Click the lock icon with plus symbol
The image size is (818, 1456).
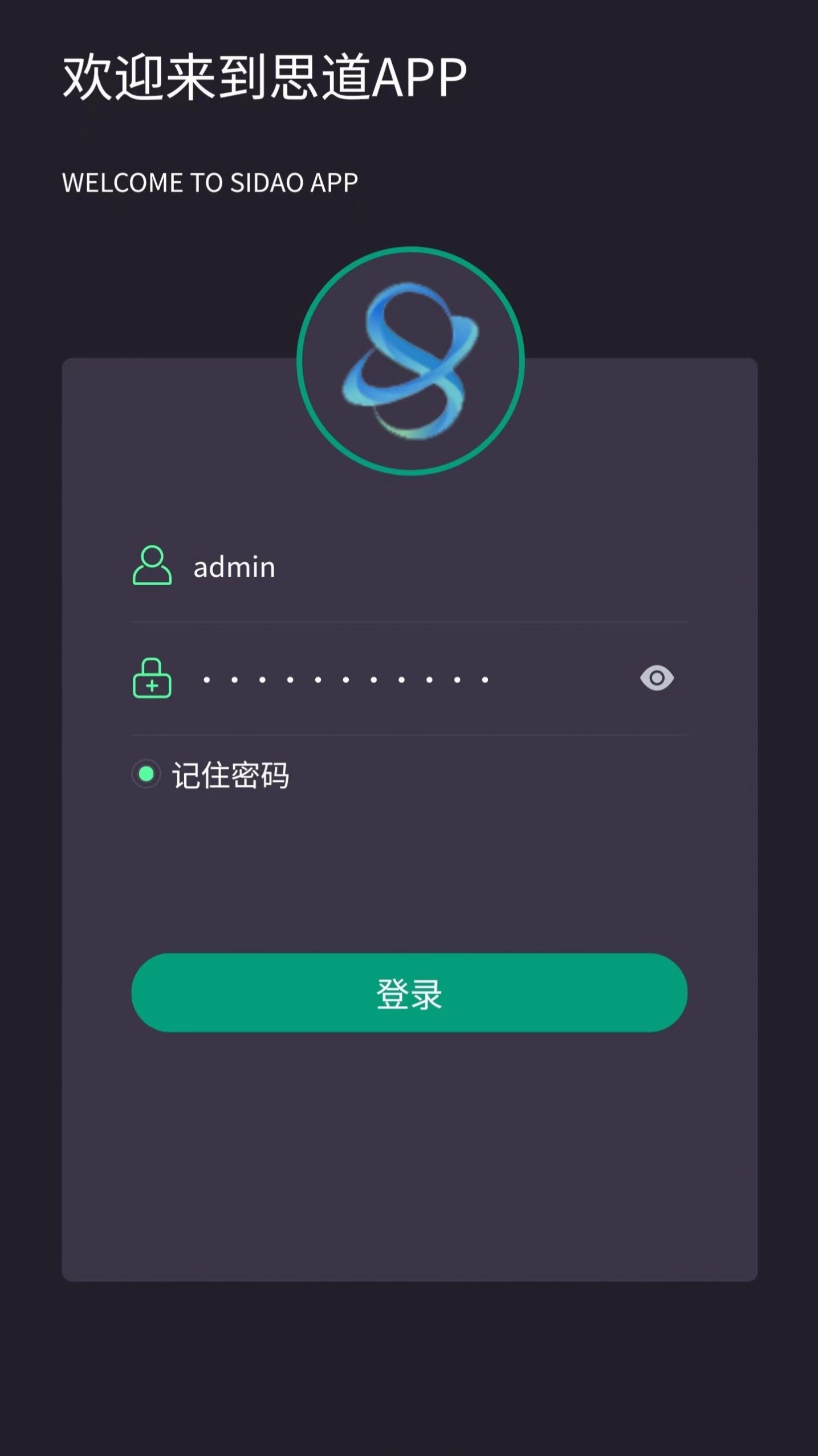[x=151, y=679]
